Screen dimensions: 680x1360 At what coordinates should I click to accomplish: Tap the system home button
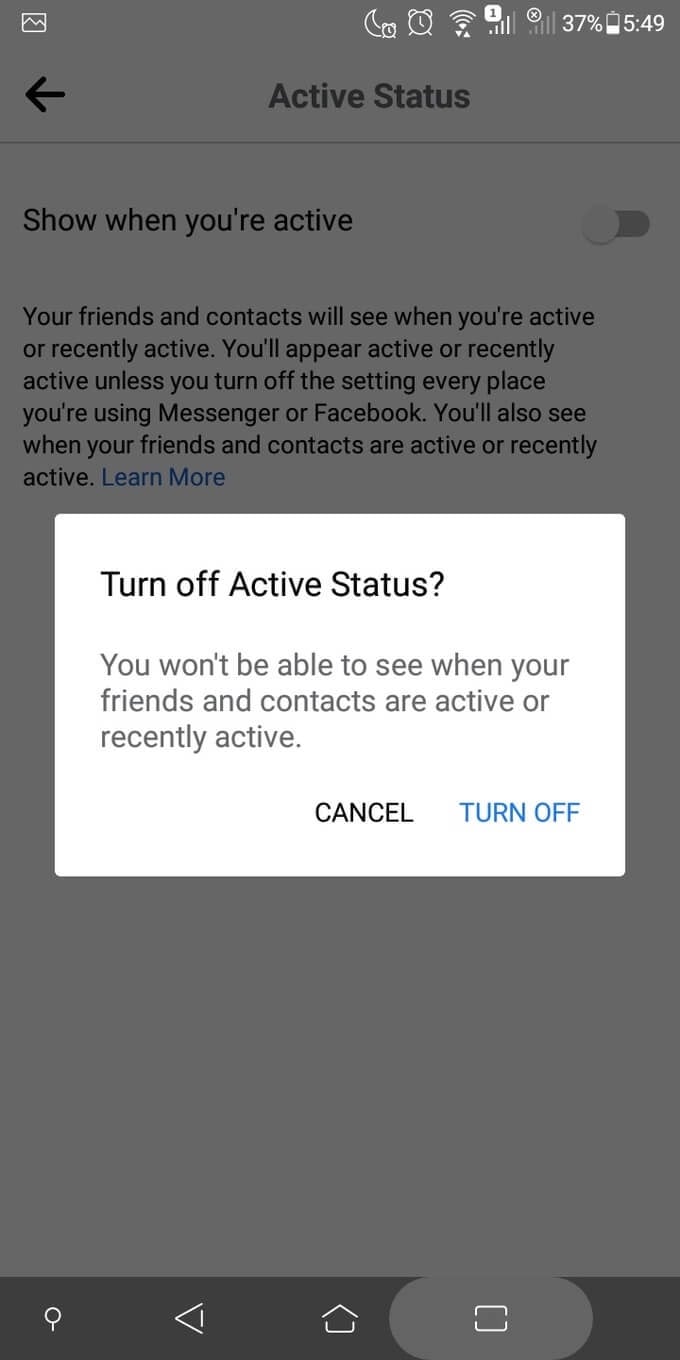point(340,1318)
